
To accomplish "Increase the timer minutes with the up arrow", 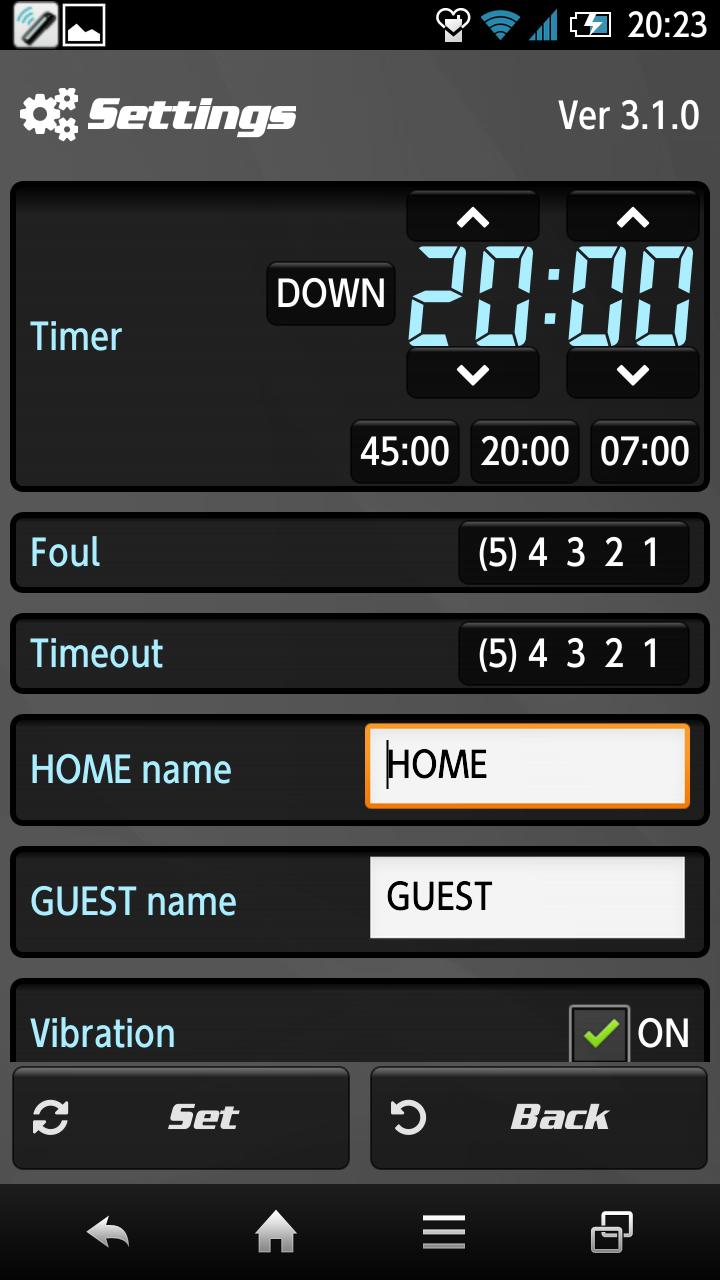I will (473, 216).
